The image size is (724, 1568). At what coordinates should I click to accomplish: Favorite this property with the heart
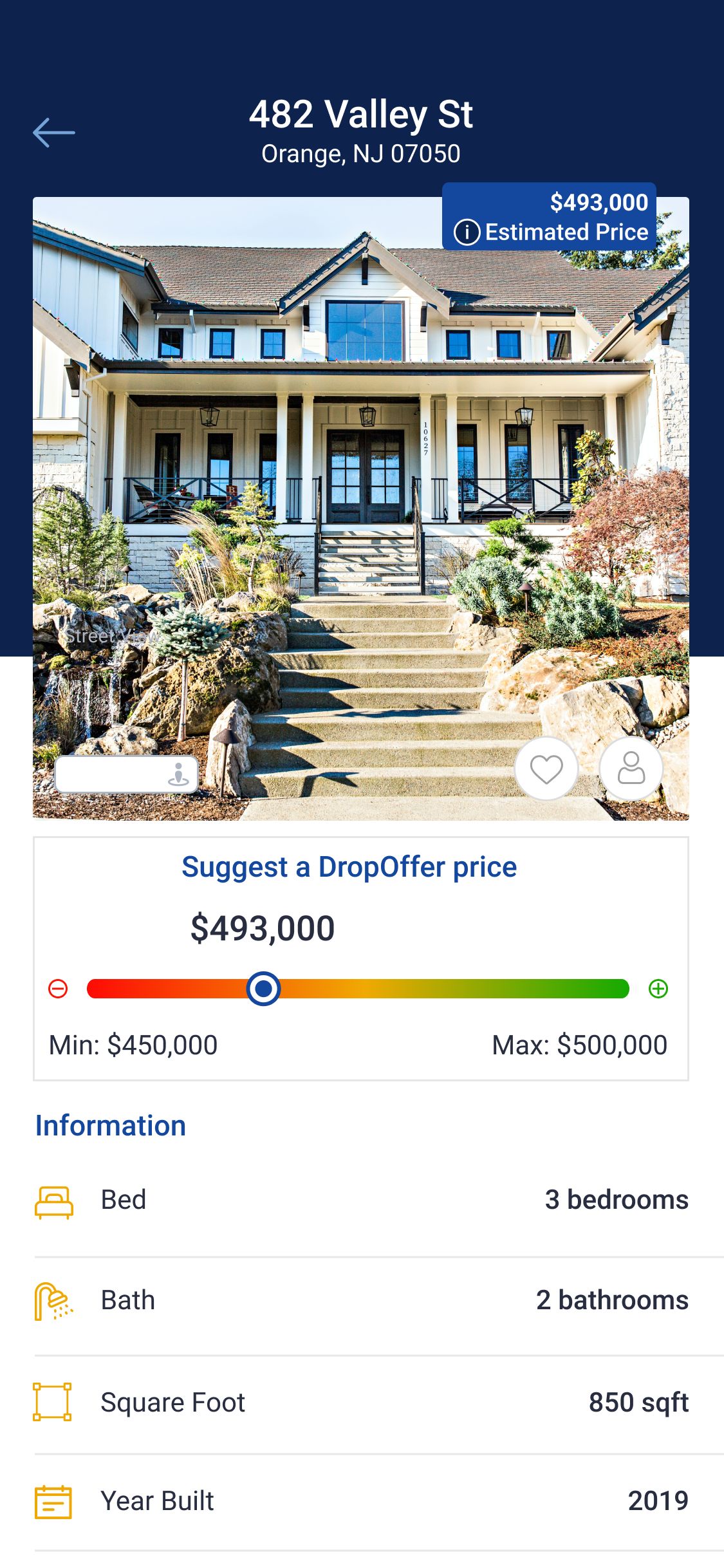[x=546, y=769]
